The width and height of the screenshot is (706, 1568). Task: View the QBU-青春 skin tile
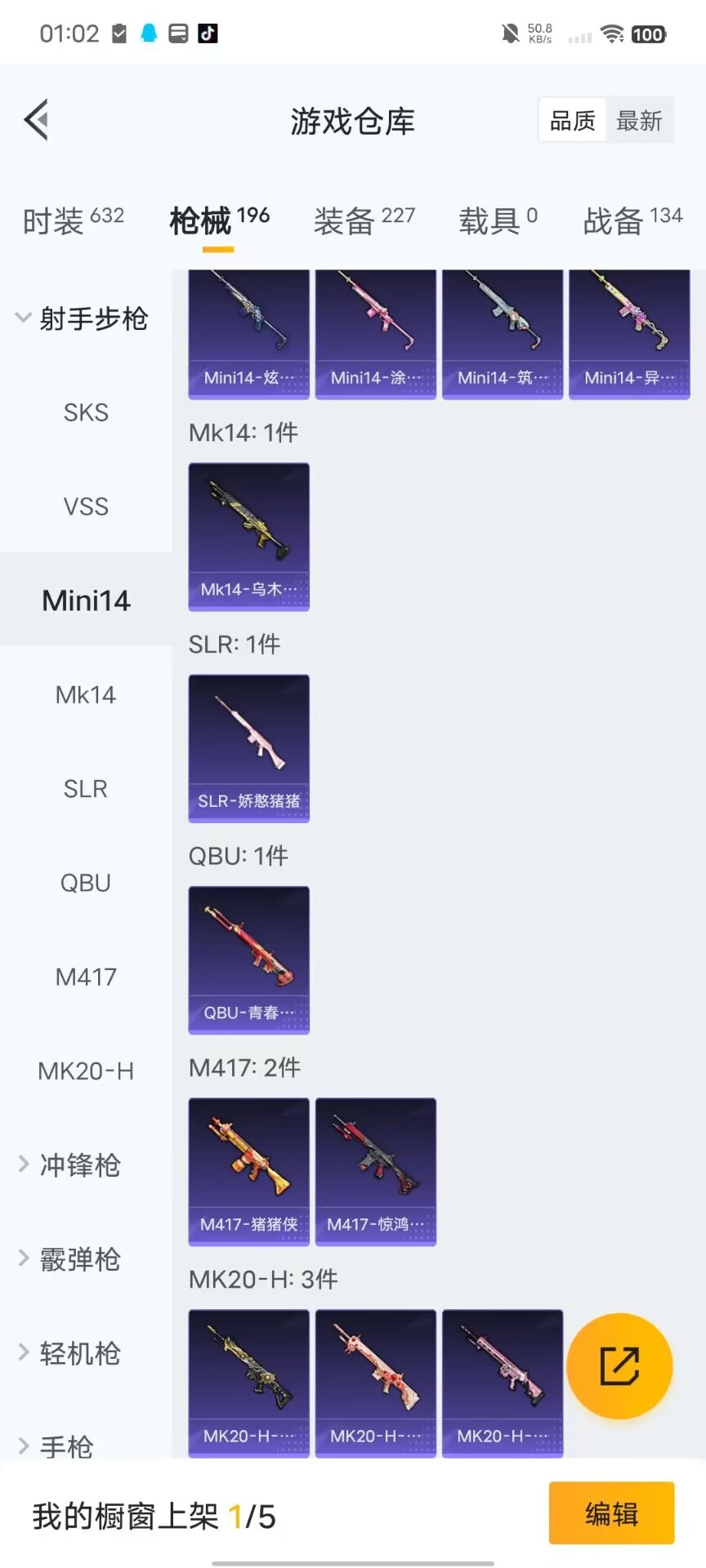tap(249, 960)
